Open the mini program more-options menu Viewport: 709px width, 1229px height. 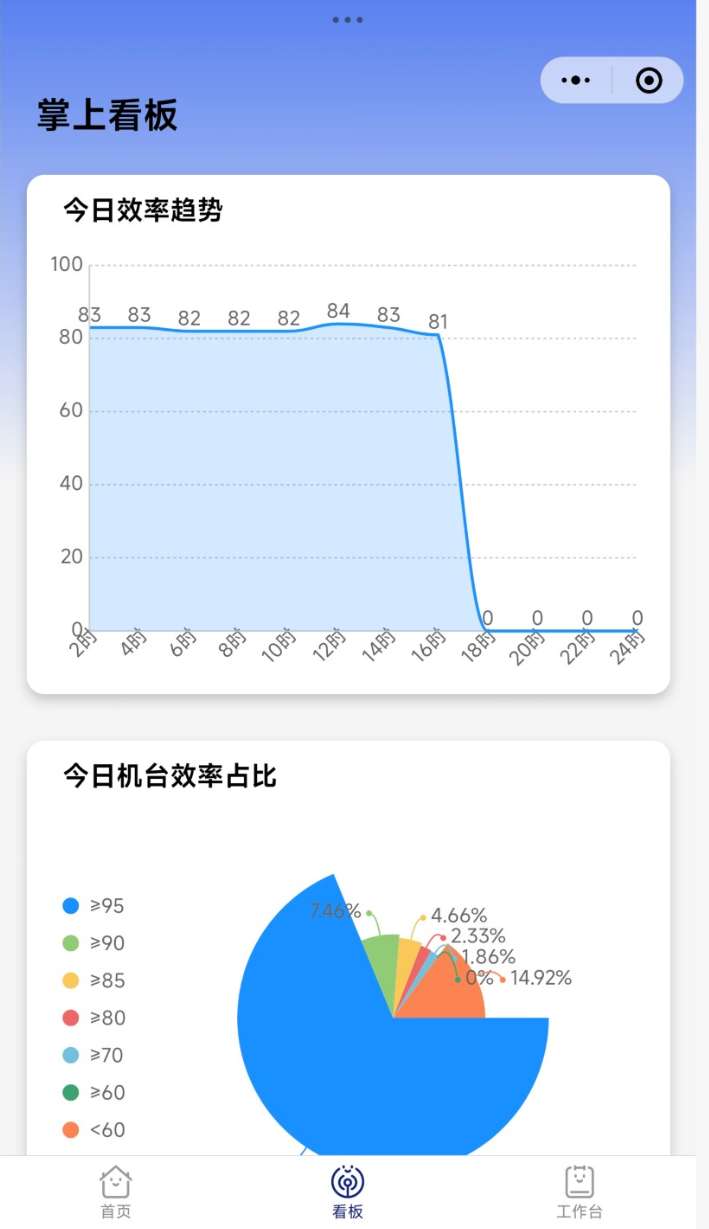point(576,80)
